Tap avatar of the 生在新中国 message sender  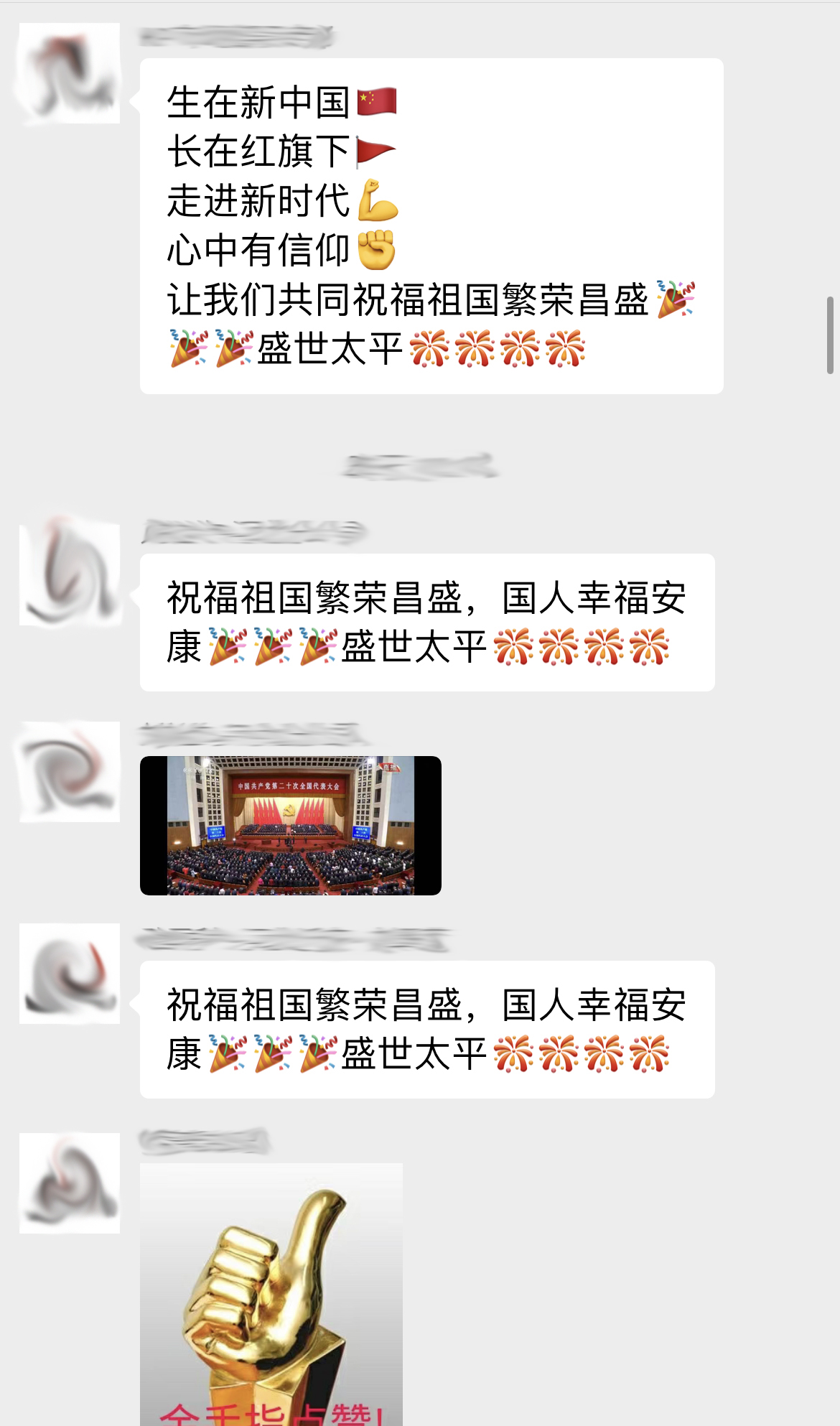pyautogui.click(x=70, y=73)
